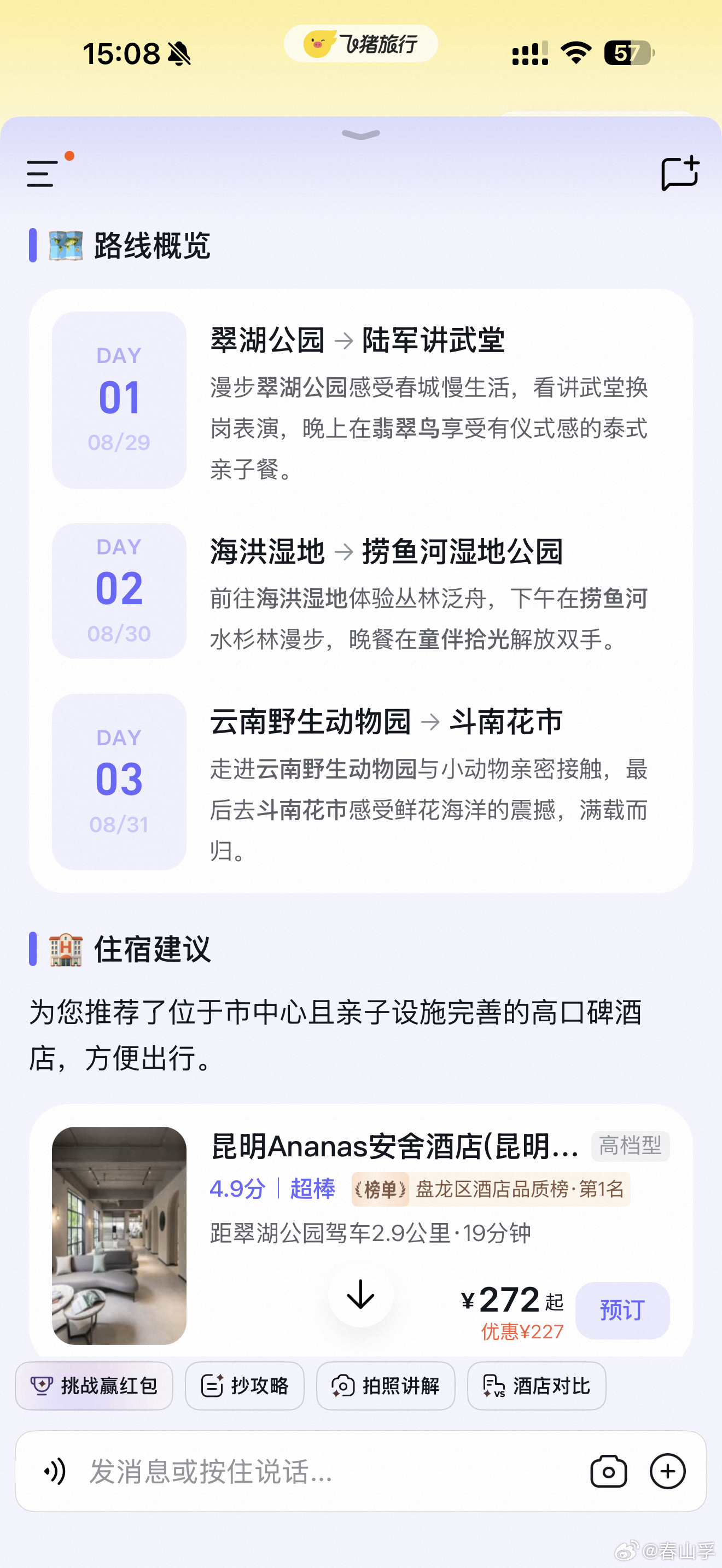Image resolution: width=722 pixels, height=1568 pixels.
Task: Open Day 02 海洪湿地 itinerary
Action: (x=361, y=590)
